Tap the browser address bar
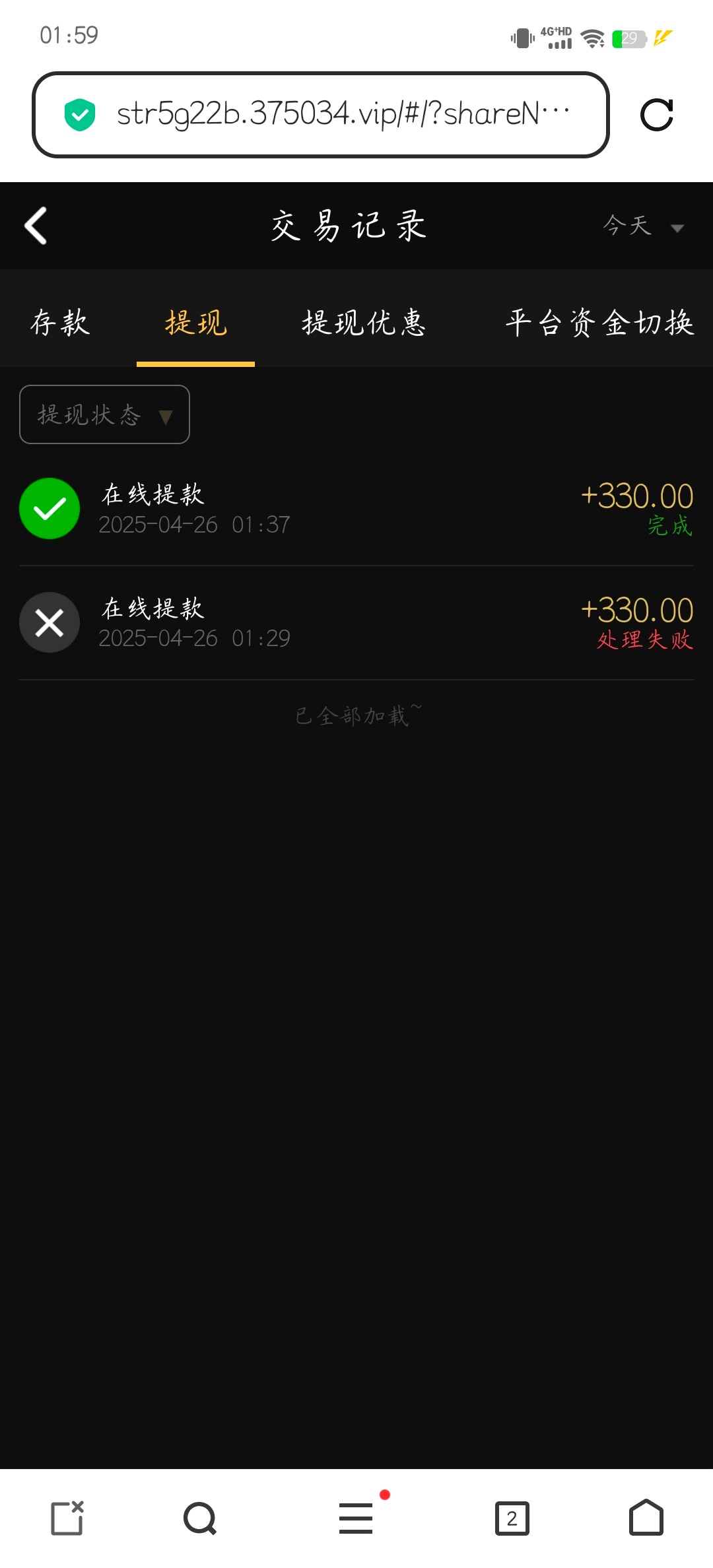Screen dimensions: 713x1568 pos(321,115)
